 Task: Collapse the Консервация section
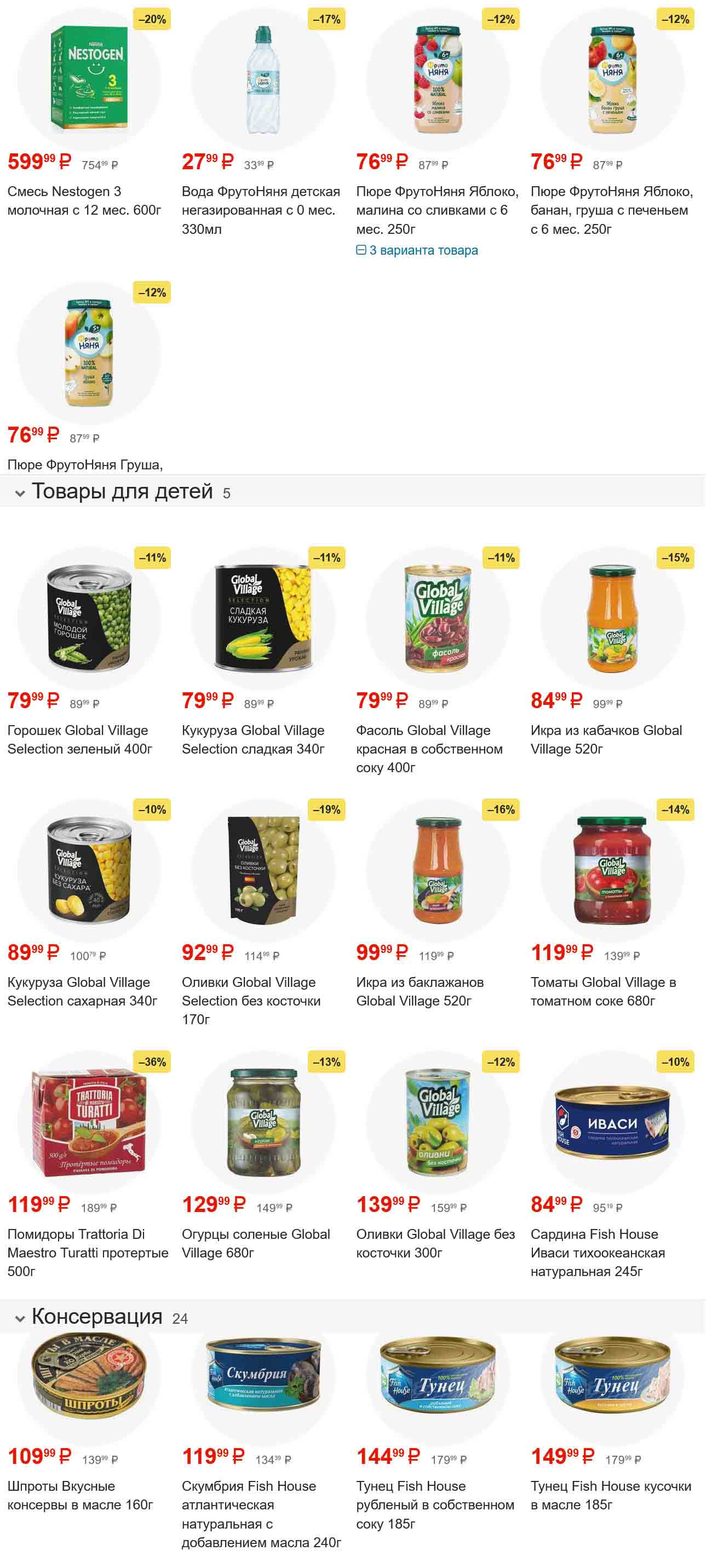pos(20,1318)
